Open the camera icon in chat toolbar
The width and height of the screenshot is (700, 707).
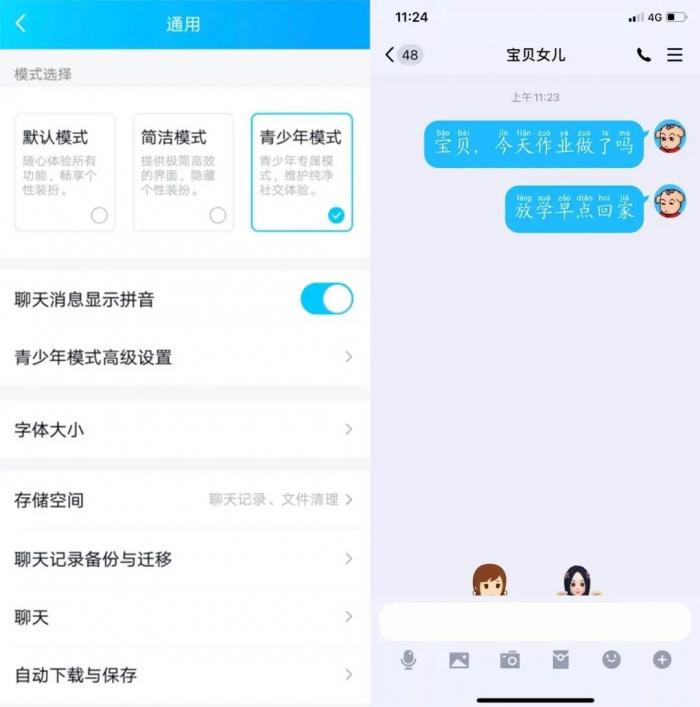point(510,660)
